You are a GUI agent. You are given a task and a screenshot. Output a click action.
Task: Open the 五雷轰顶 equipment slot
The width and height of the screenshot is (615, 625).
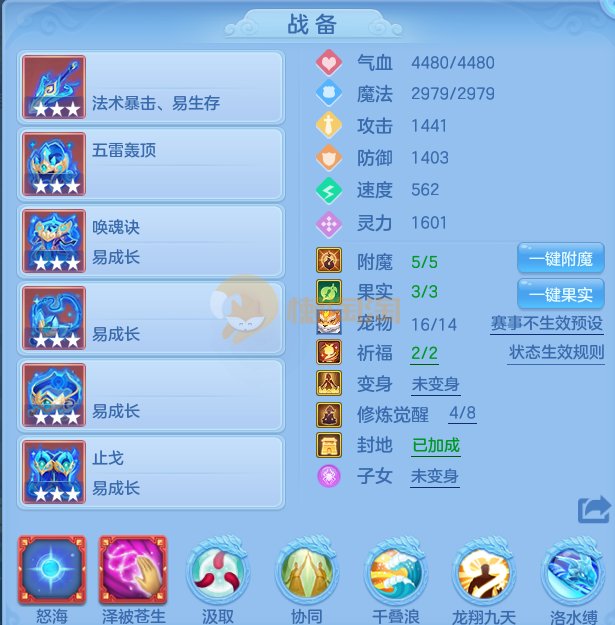[151, 164]
